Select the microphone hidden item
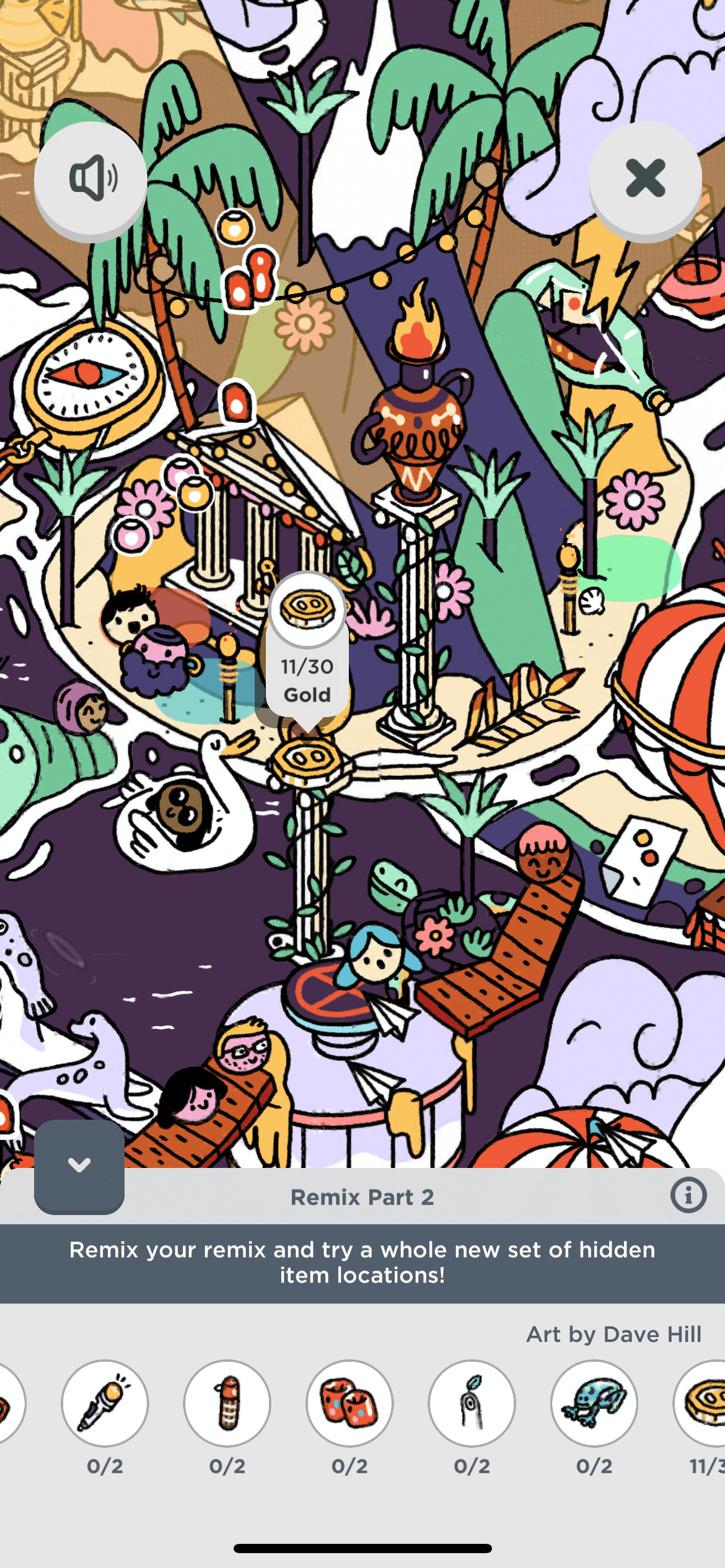The height and width of the screenshot is (1568, 725). (x=105, y=1403)
